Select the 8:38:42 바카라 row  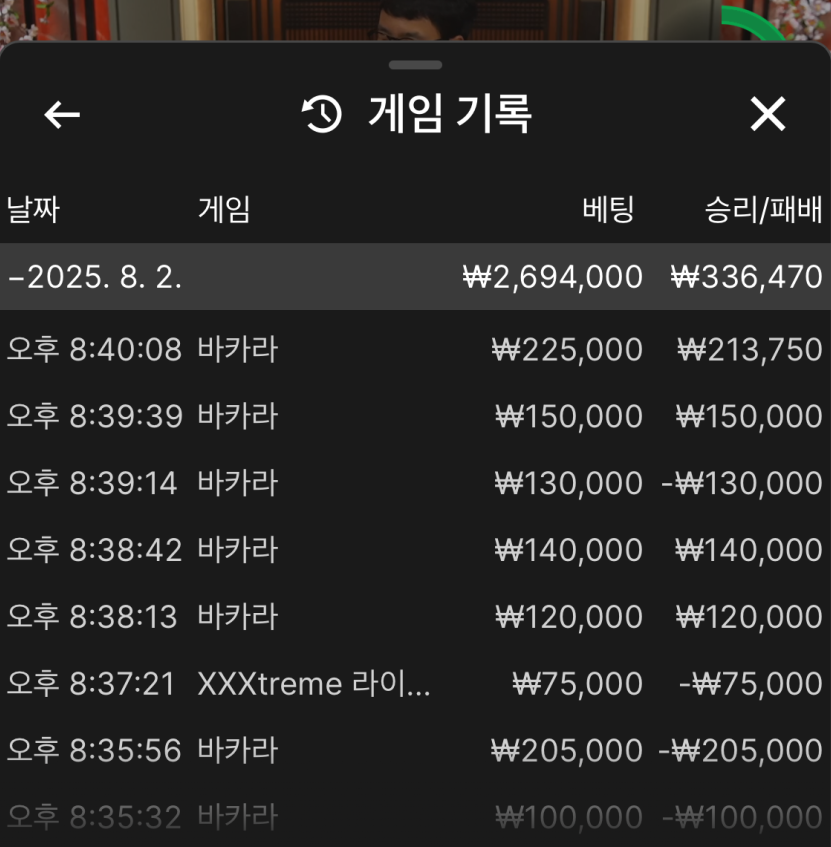415,550
